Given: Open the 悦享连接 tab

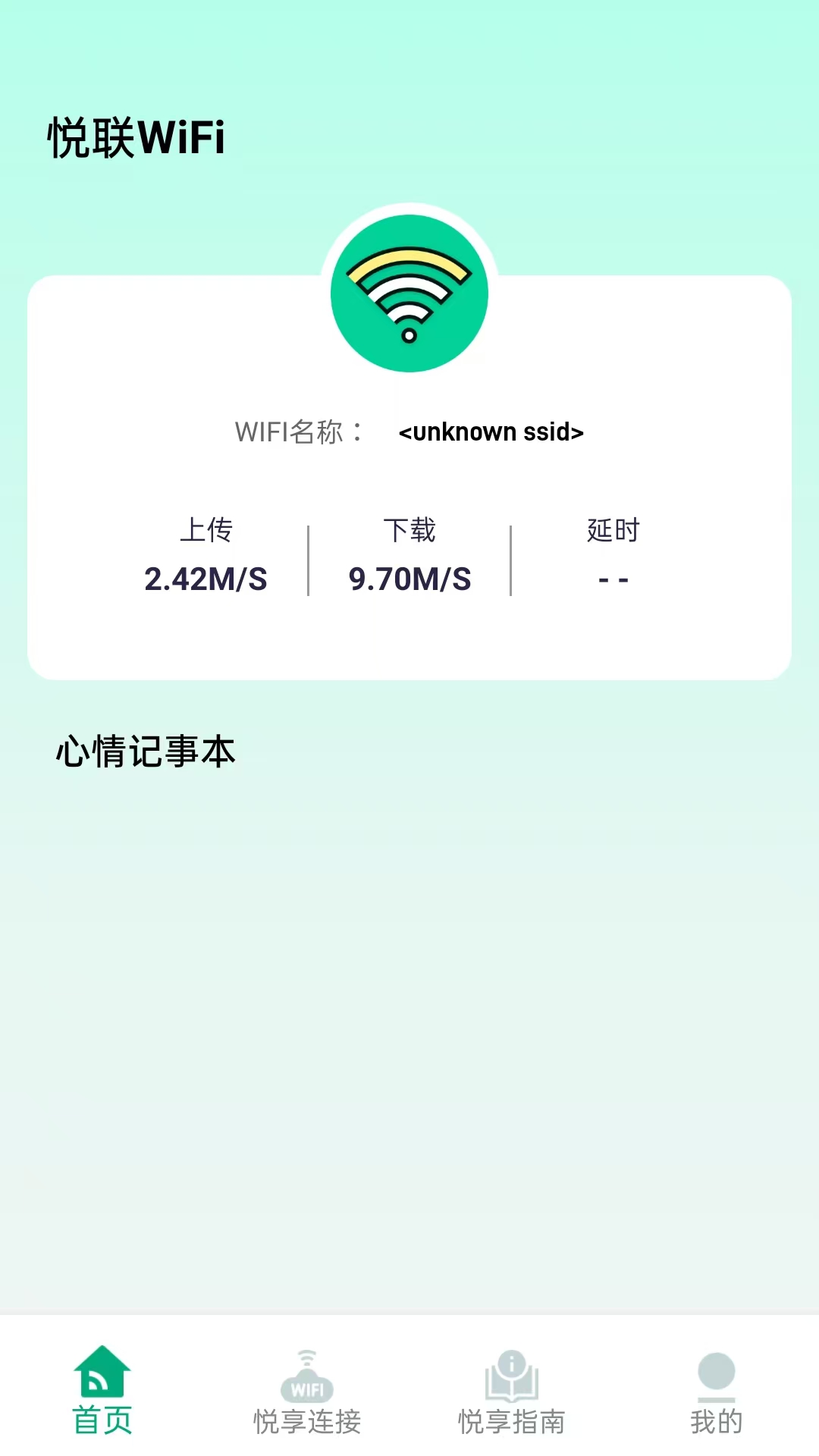Looking at the screenshot, I should tap(307, 1391).
